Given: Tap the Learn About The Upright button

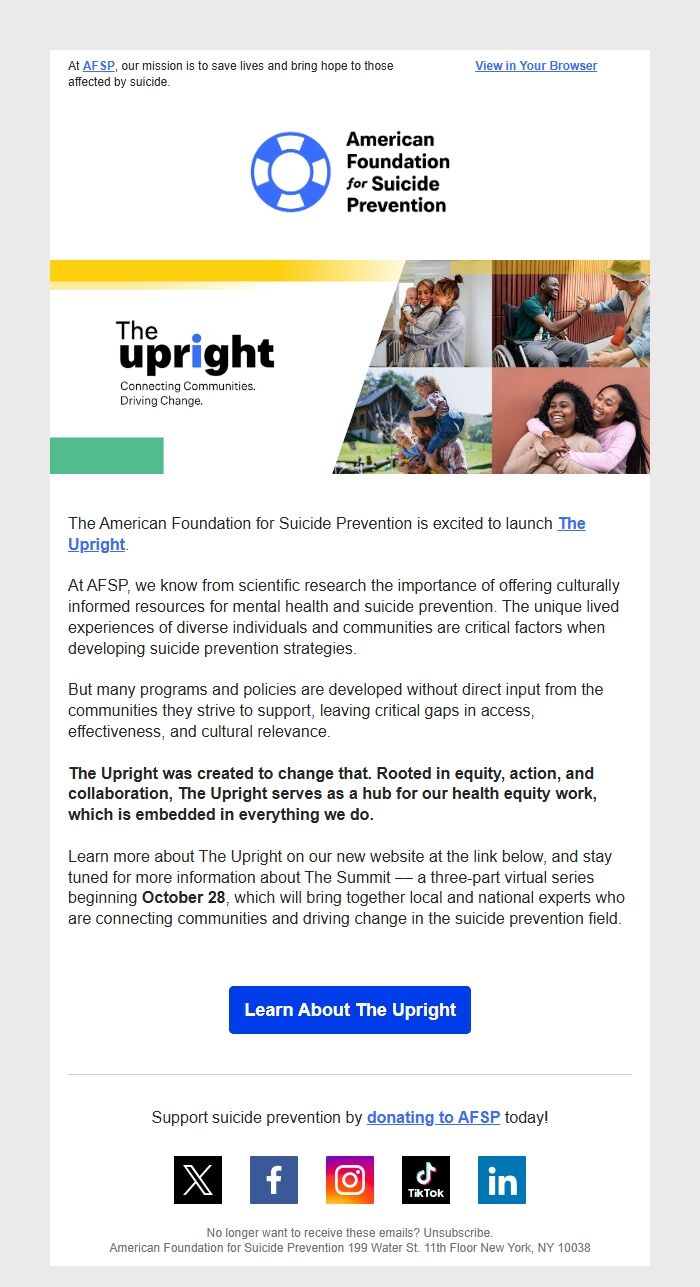Looking at the screenshot, I should (x=350, y=1010).
